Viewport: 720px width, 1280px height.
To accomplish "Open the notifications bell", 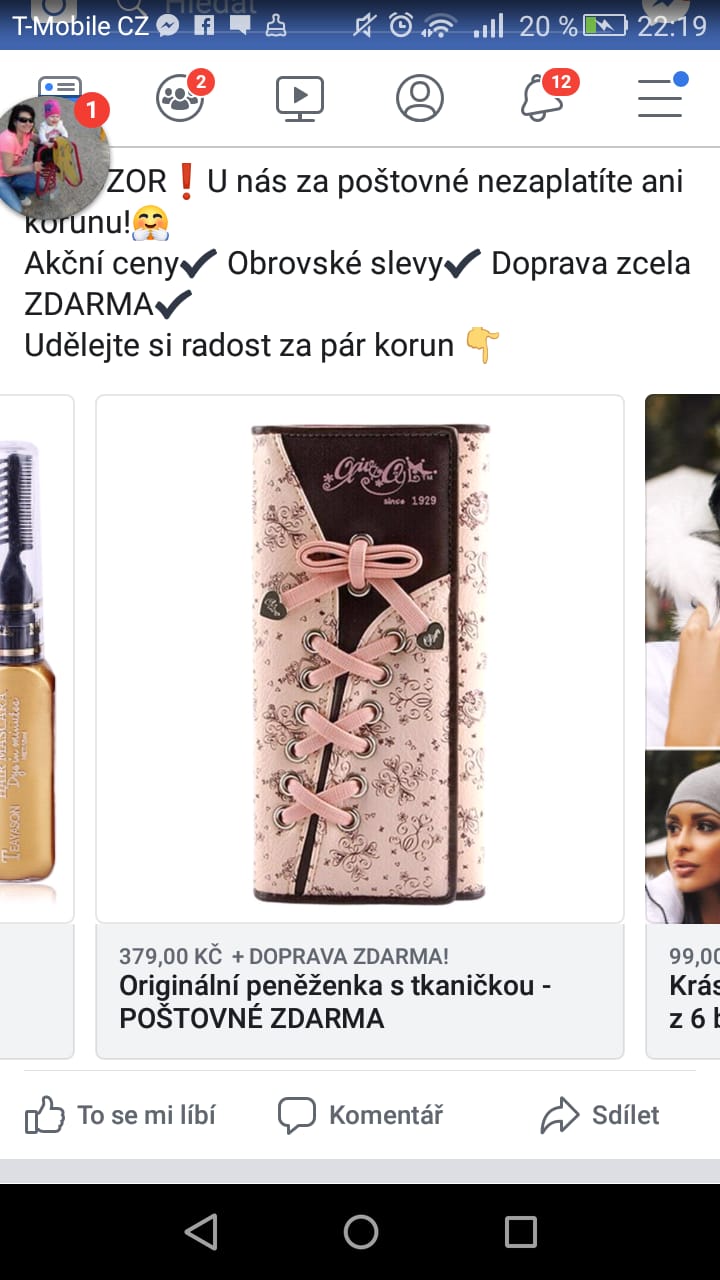I will tap(541, 98).
